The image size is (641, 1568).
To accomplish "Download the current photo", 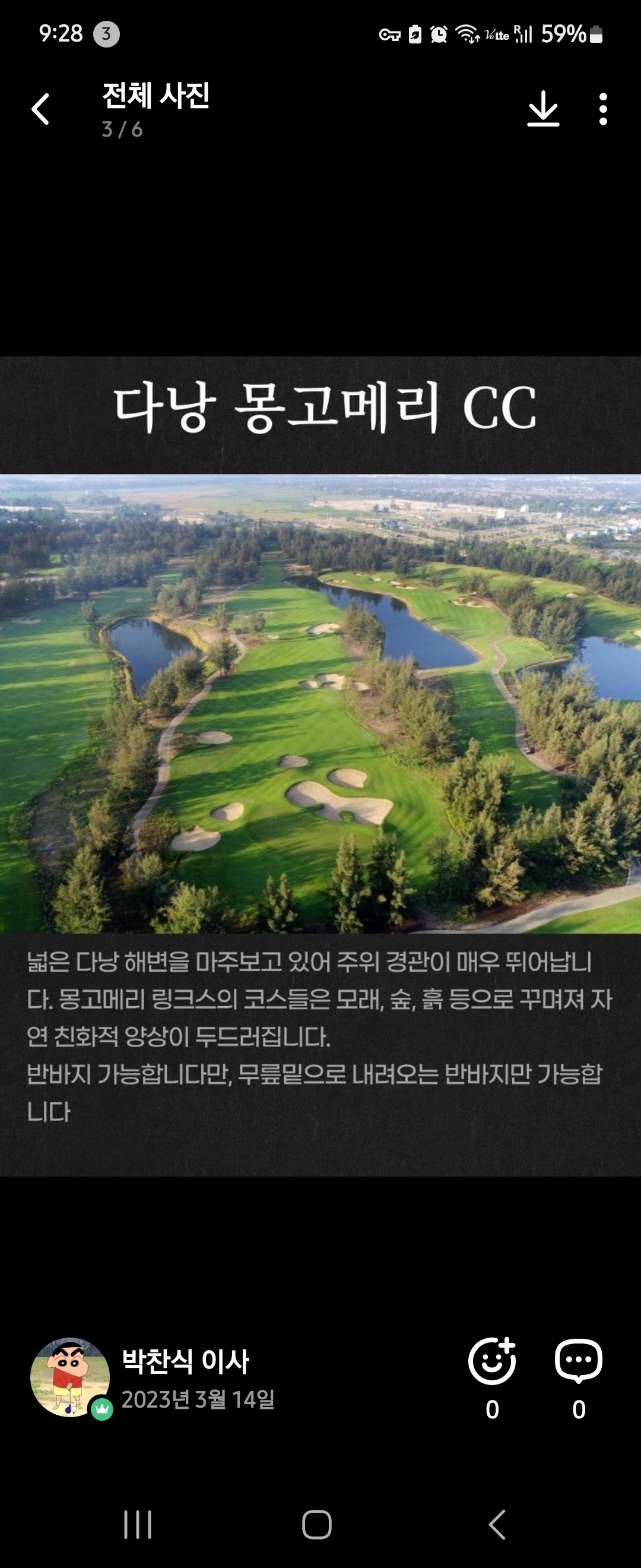I will coord(542,109).
